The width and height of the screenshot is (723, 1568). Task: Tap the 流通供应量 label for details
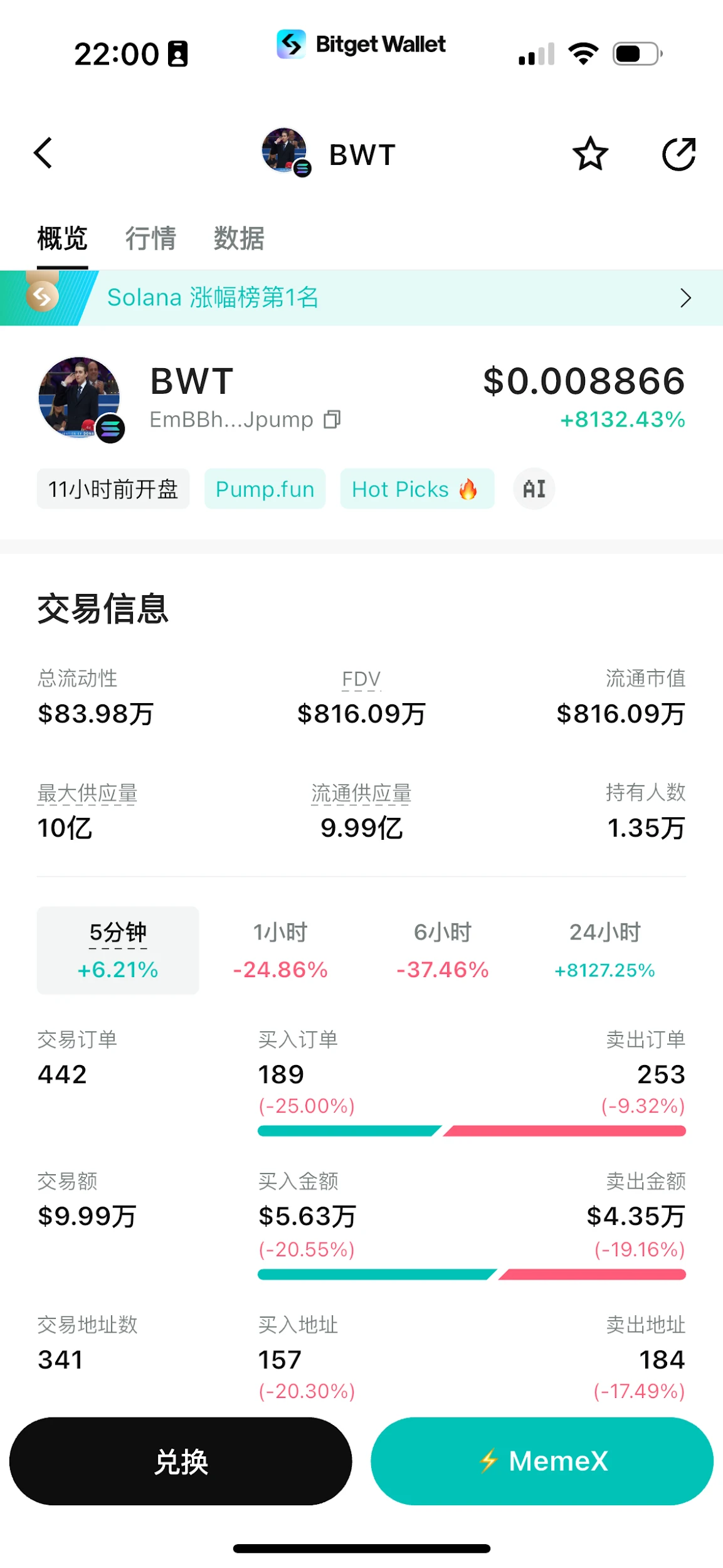pyautogui.click(x=361, y=793)
